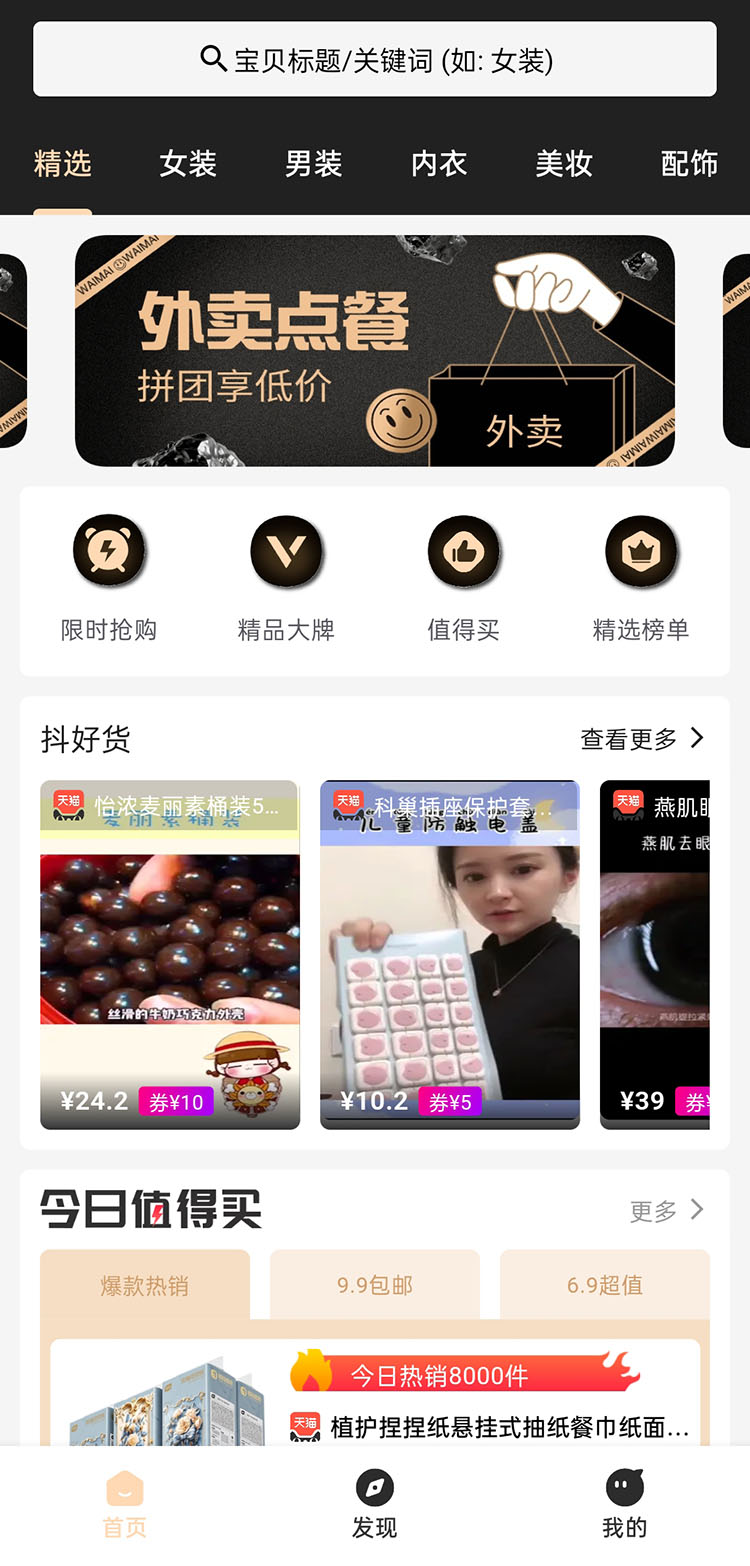Open the 科巢插座保护套 product card

pyautogui.click(x=450, y=955)
